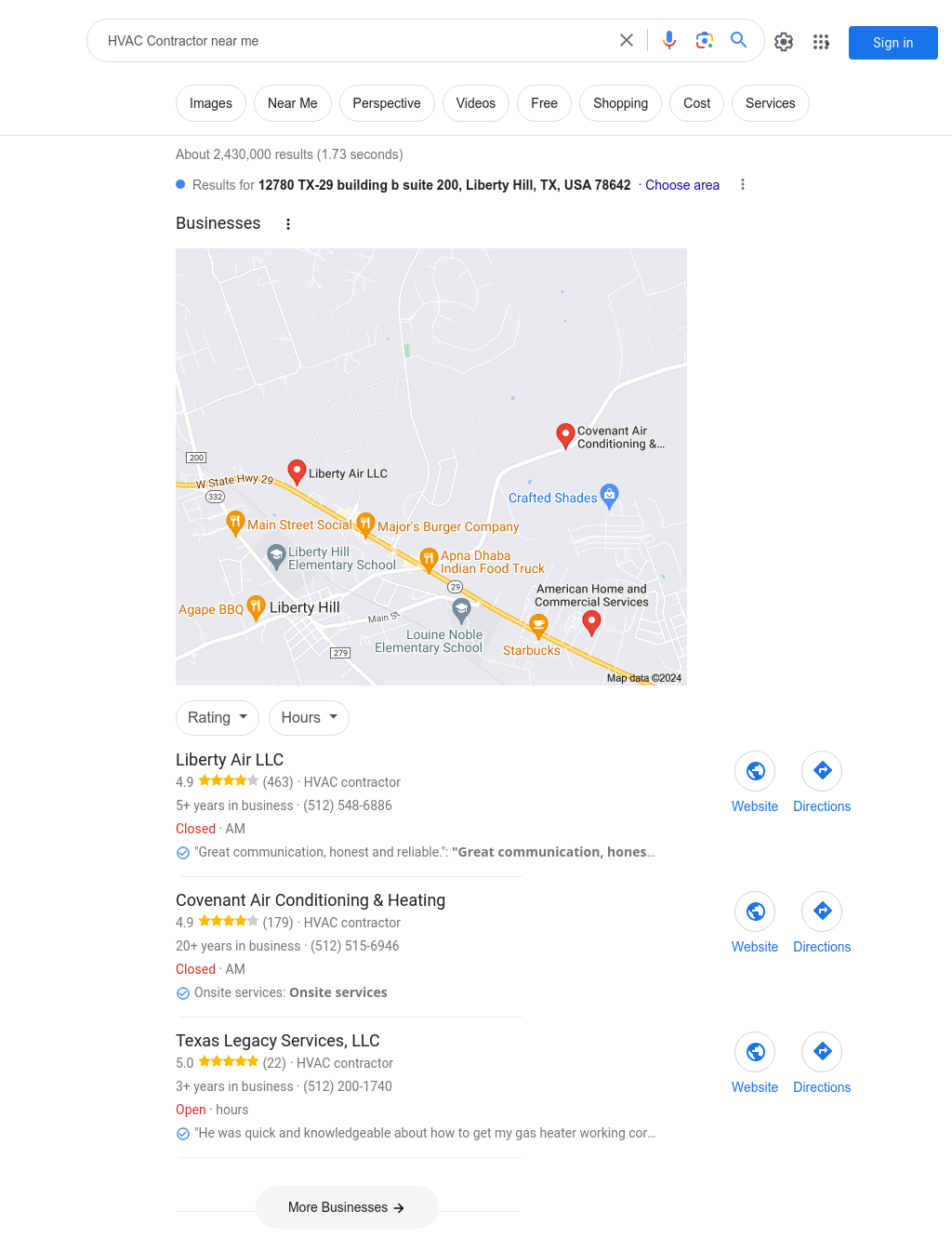Expand the Hours filter dropdown
This screenshot has width=952, height=1251.
point(309,717)
